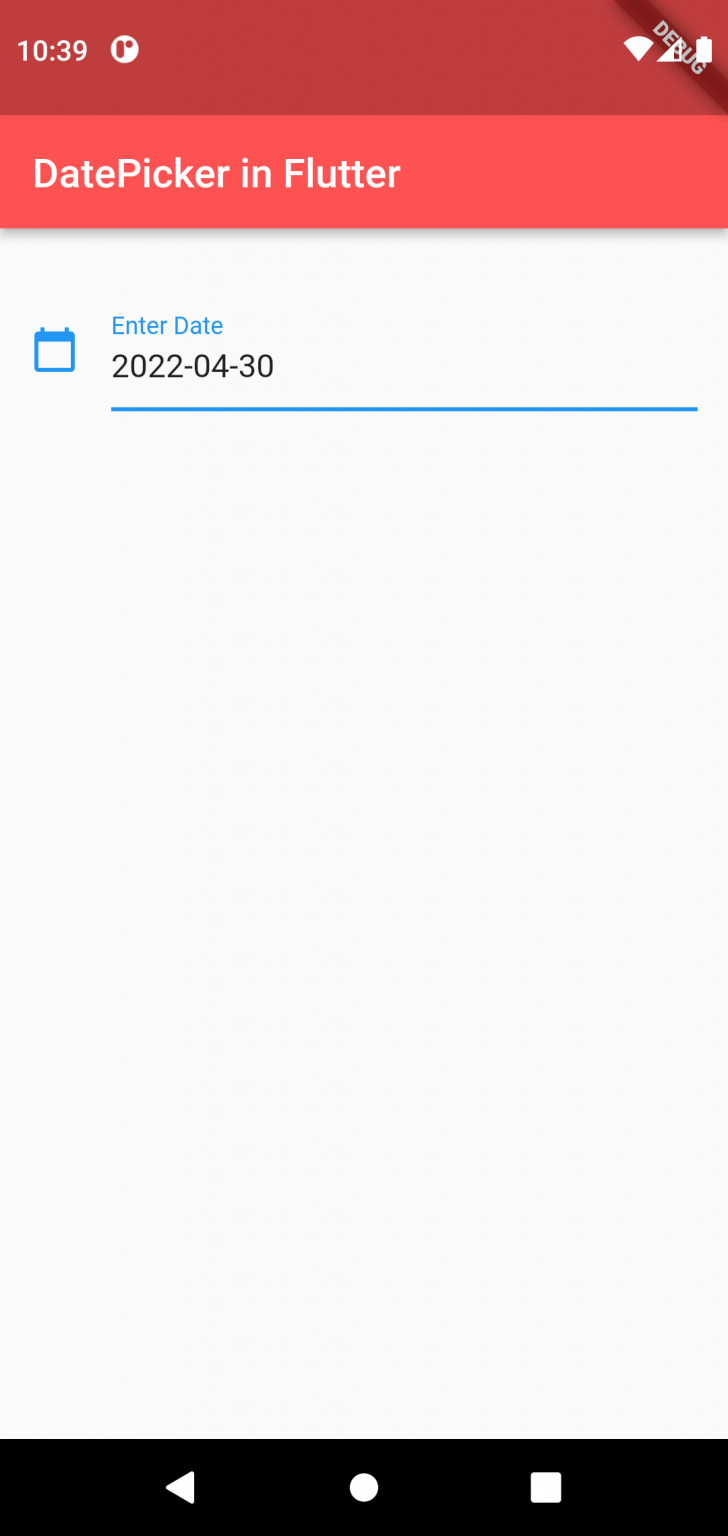
Task: Return to the home screen
Action: point(364,1487)
